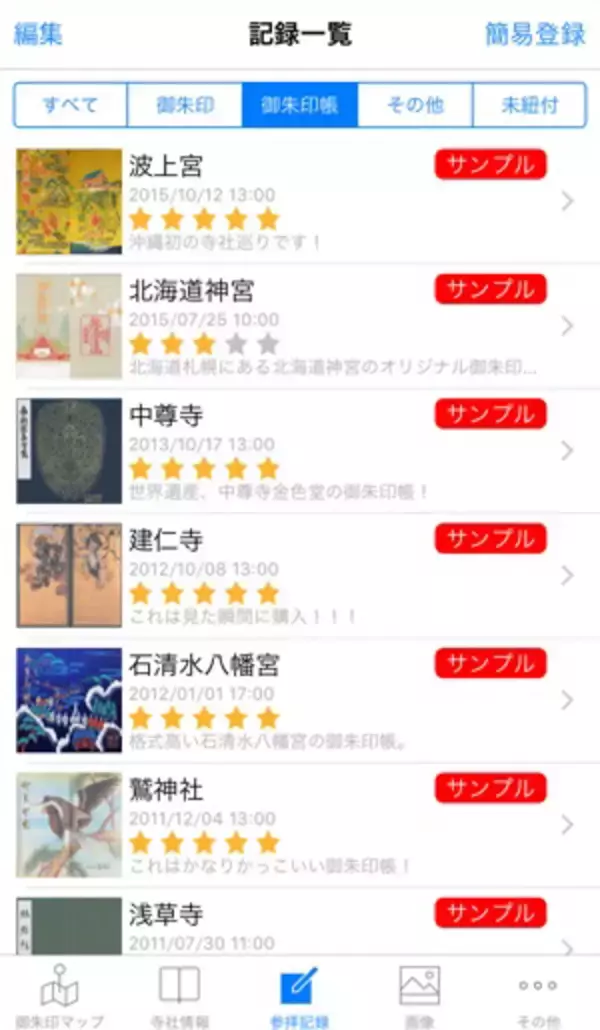Show the 未紐付 segment
Screen dimensions: 600x1030
pyautogui.click(x=529, y=105)
